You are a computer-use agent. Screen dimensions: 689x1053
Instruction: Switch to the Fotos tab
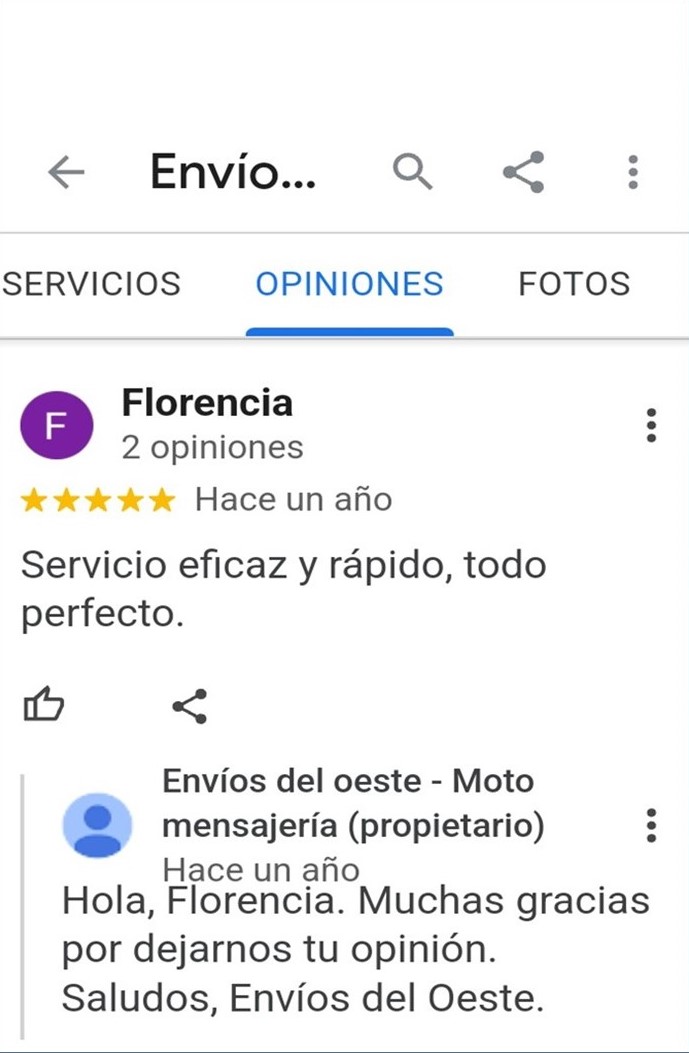[x=574, y=284]
